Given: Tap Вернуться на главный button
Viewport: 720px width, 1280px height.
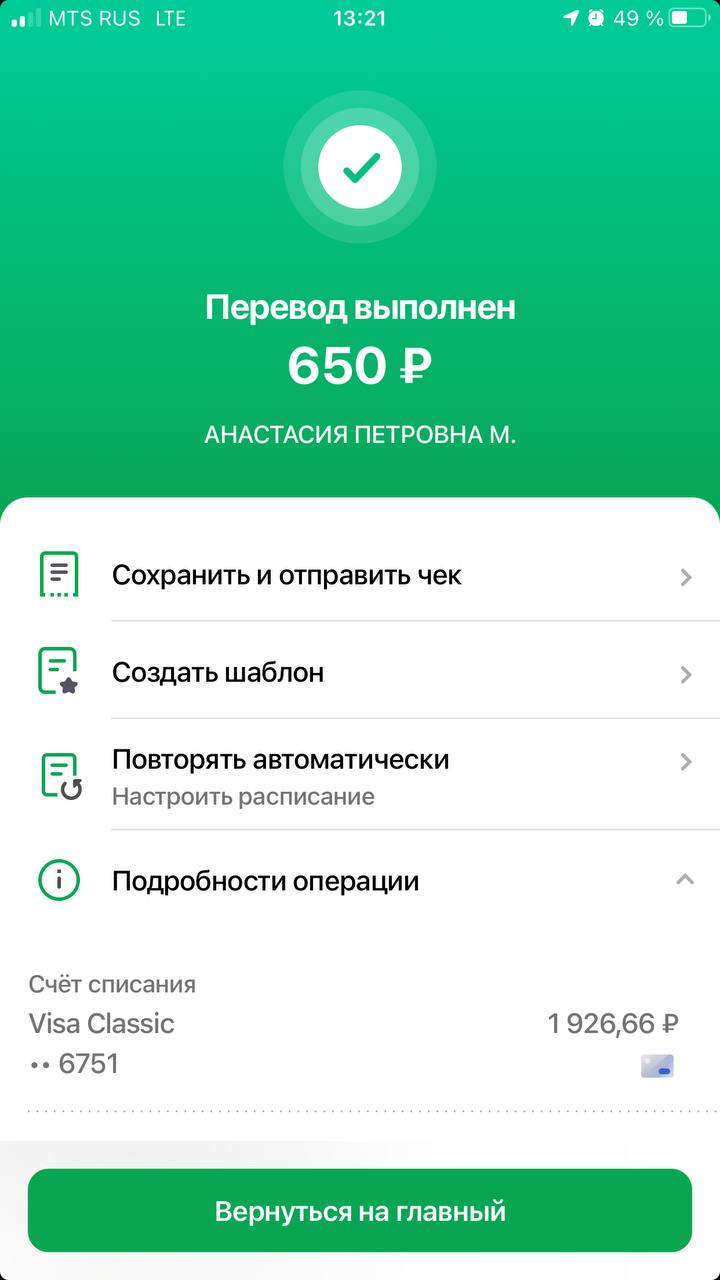Looking at the screenshot, I should coord(360,1211).
